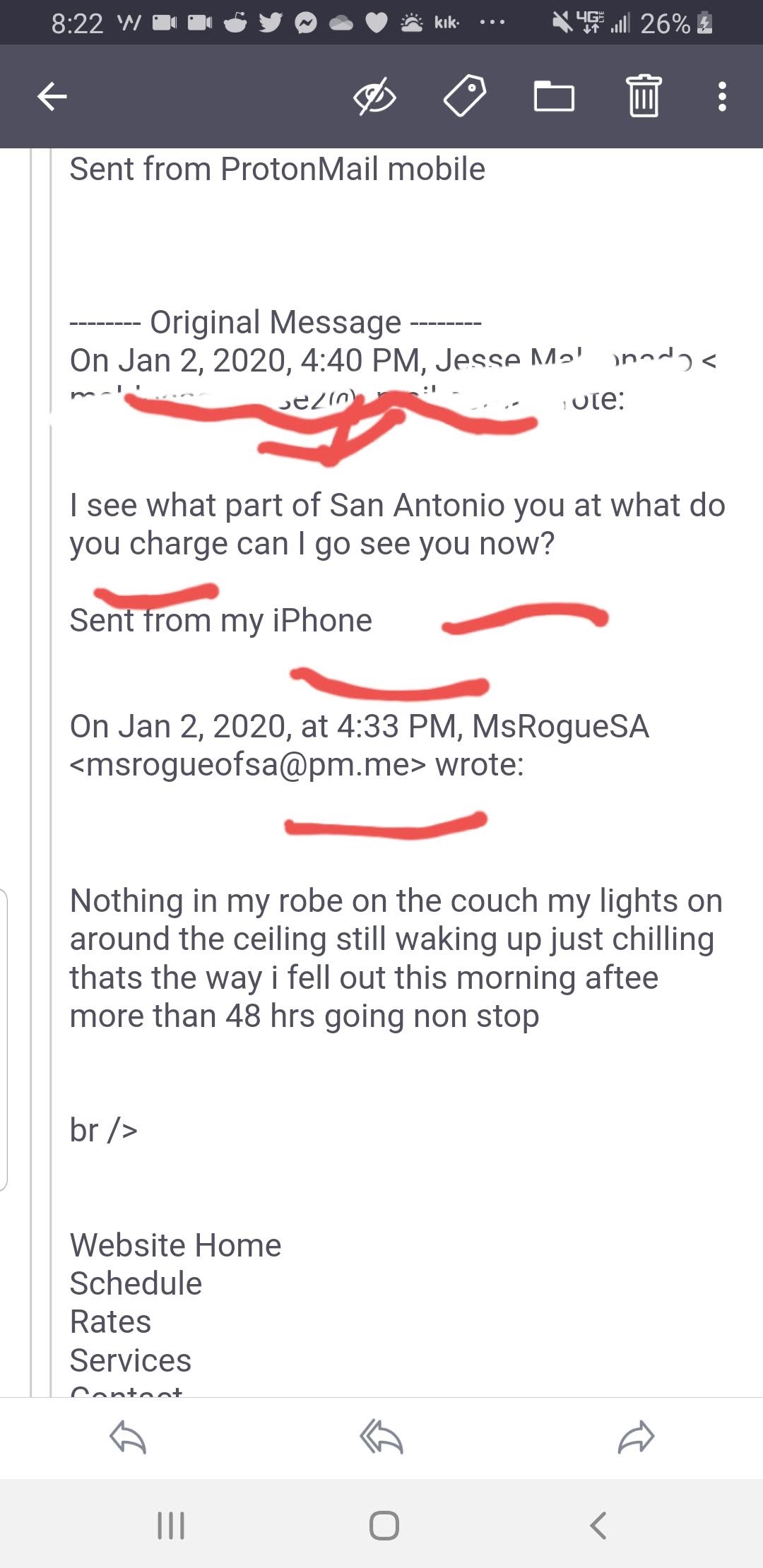Screen dimensions: 763x1568
Task: Mark this email as unread
Action: 374,96
